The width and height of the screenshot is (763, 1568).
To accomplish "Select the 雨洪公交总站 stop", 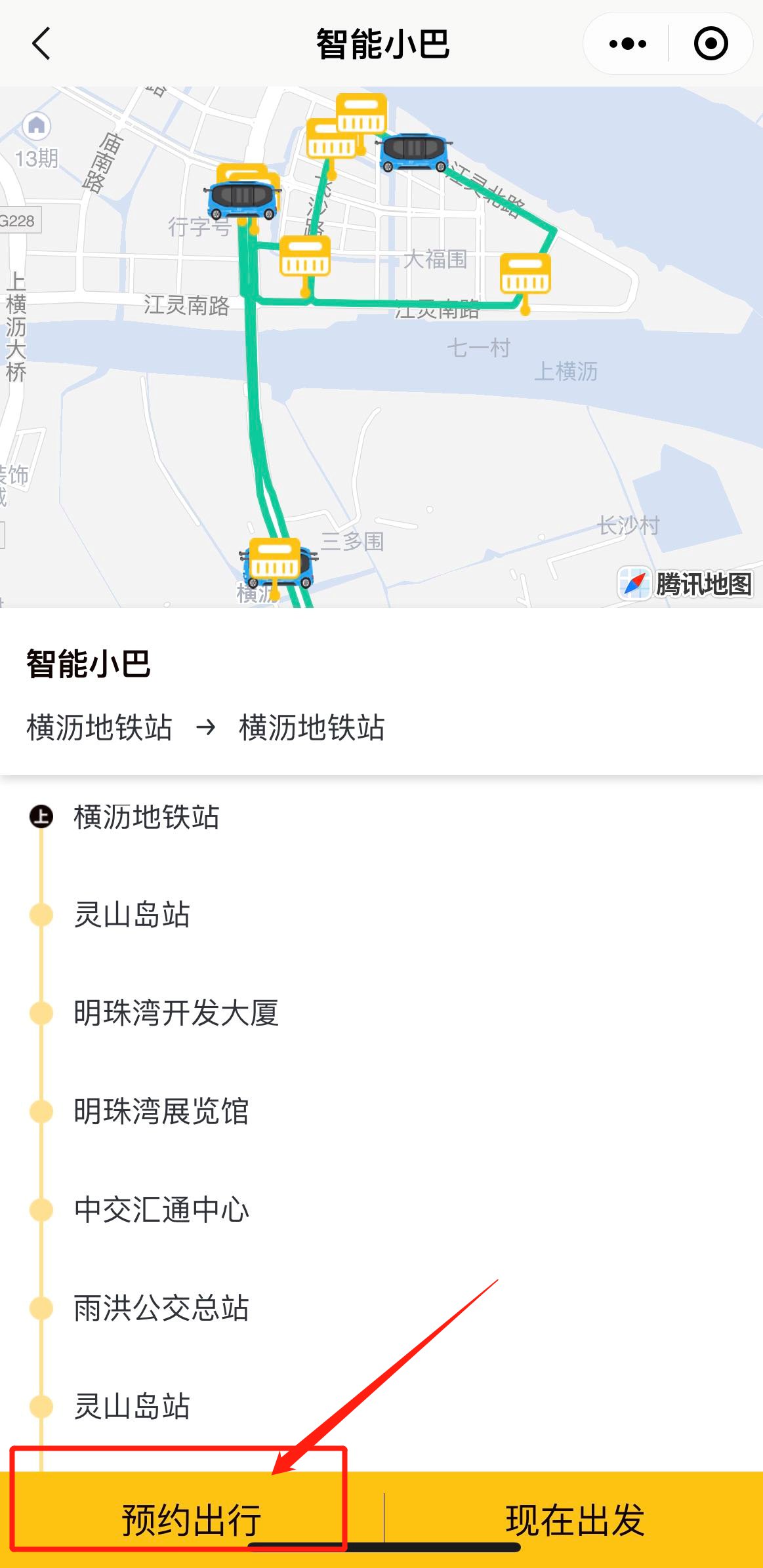I will [161, 1308].
